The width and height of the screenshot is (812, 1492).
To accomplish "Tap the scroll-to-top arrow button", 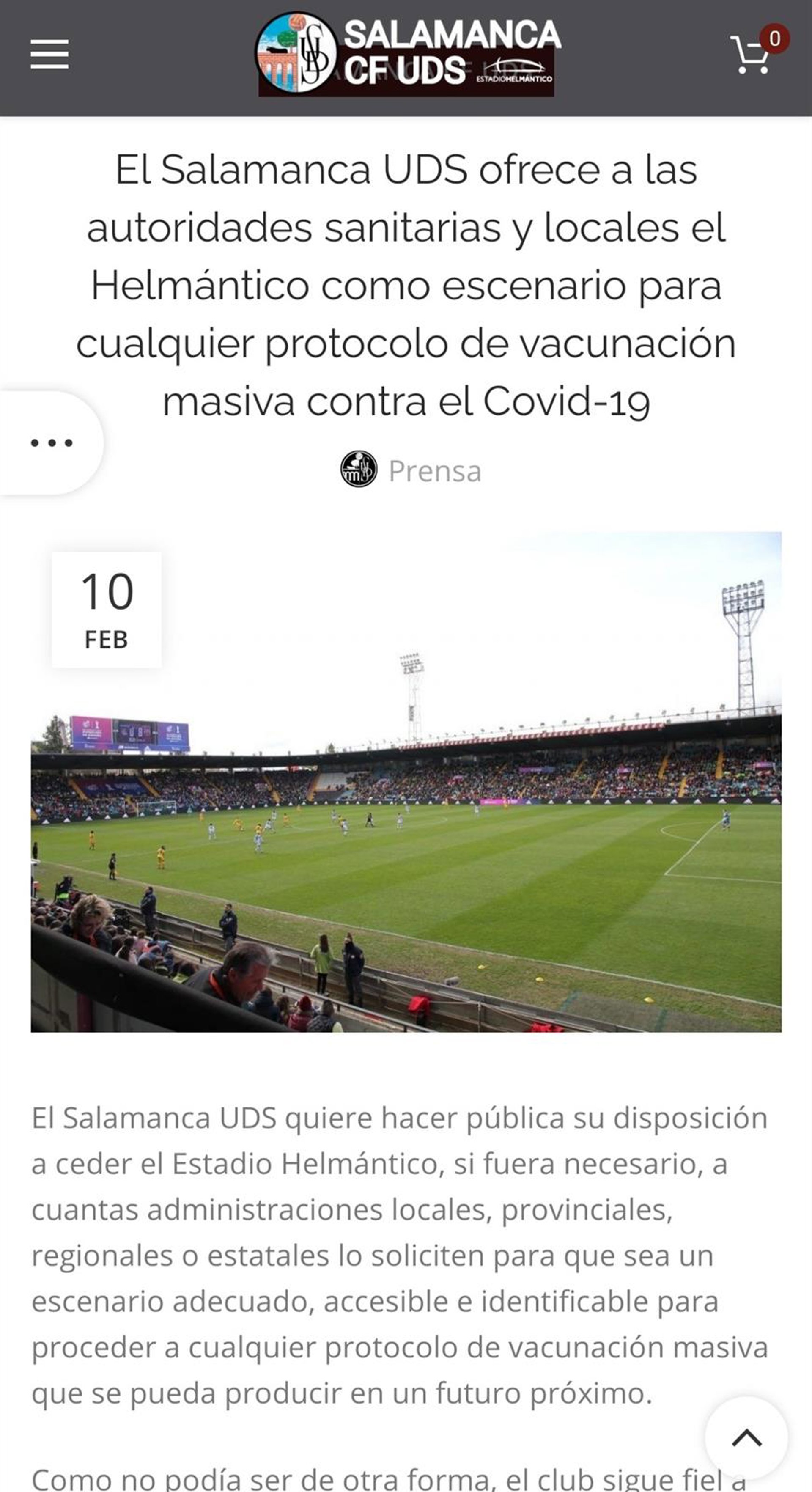I will [x=746, y=1437].
